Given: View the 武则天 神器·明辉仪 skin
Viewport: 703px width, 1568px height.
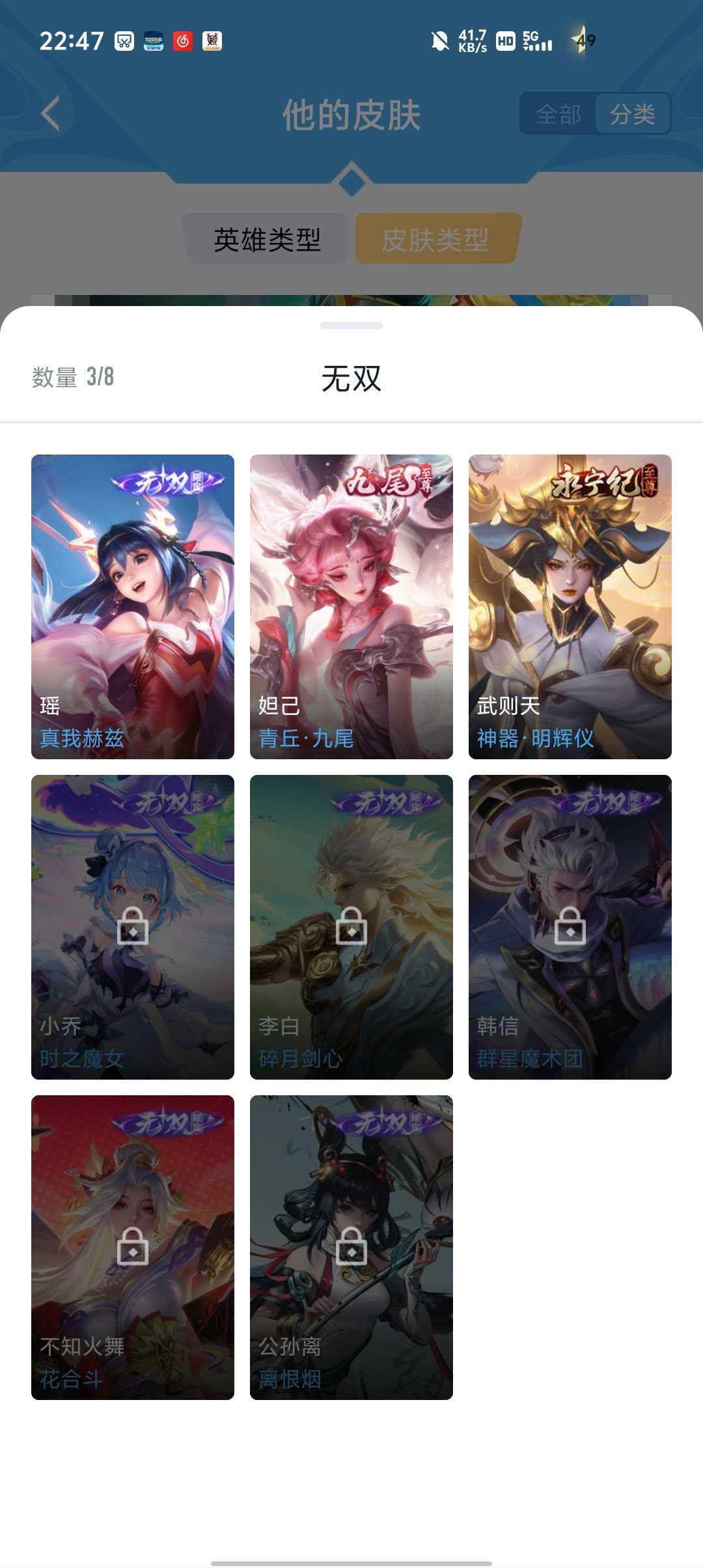Looking at the screenshot, I should click(x=570, y=606).
